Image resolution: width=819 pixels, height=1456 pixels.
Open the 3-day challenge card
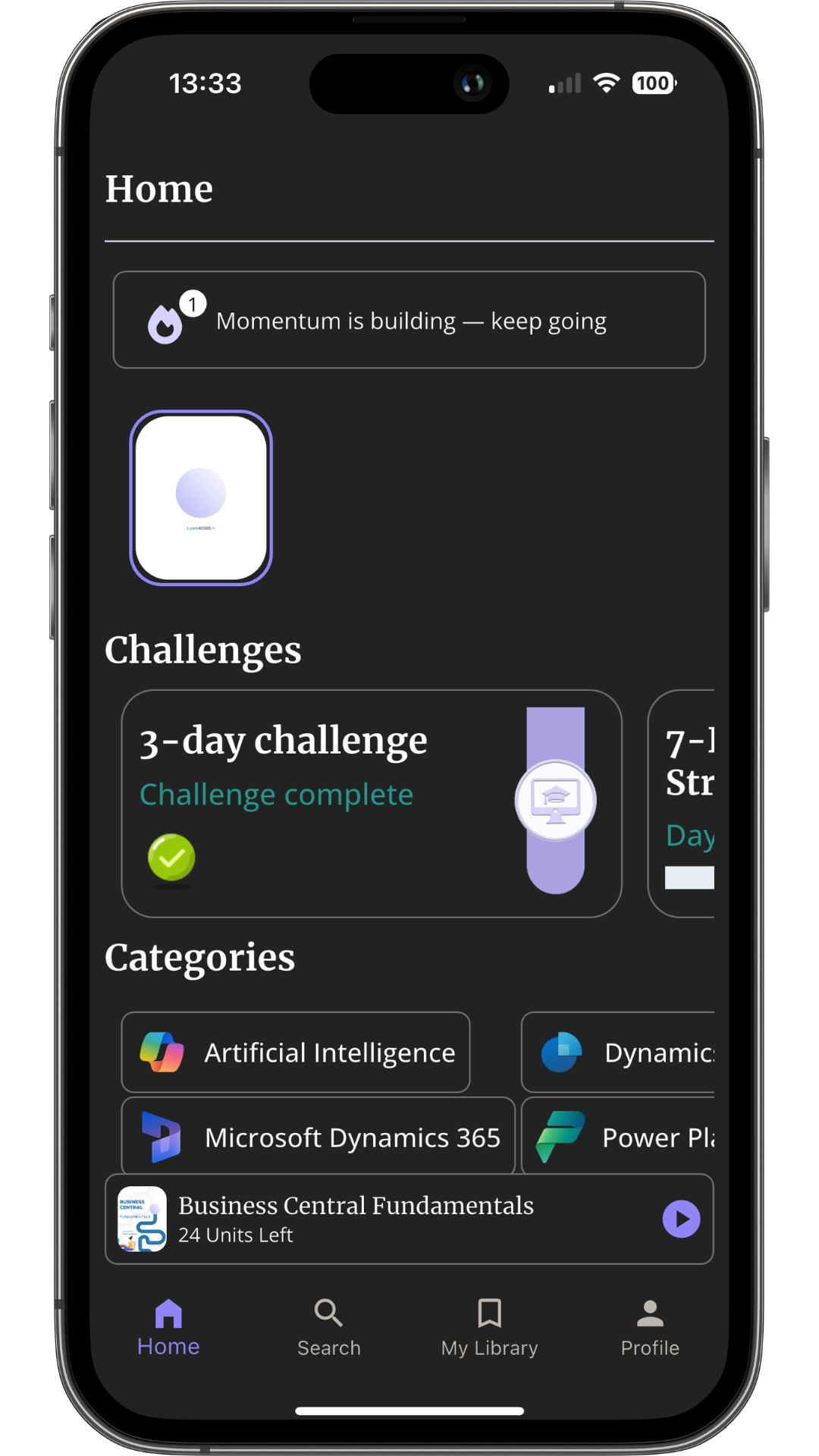[x=371, y=803]
